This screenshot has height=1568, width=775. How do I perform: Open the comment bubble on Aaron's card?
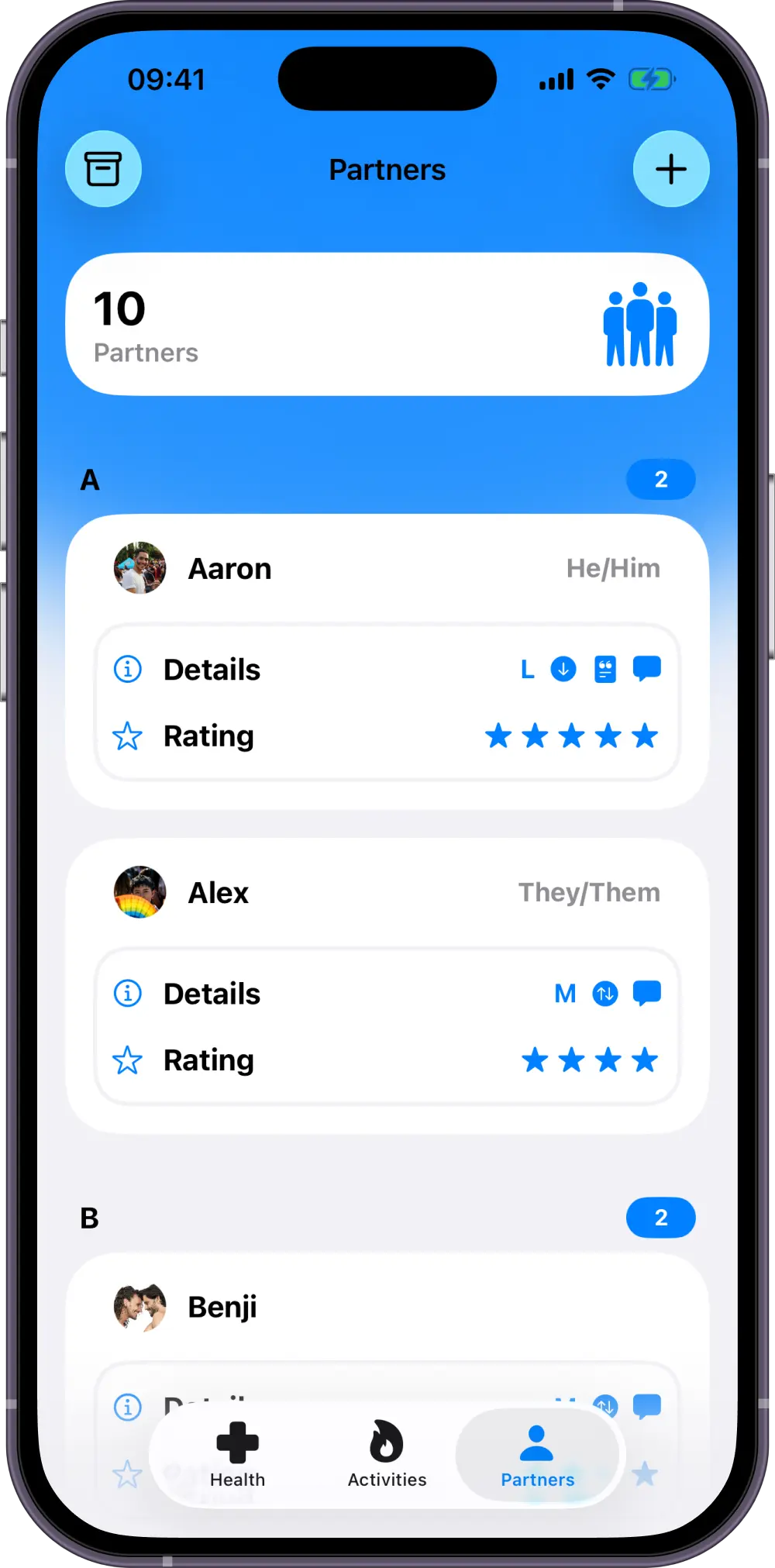(647, 668)
